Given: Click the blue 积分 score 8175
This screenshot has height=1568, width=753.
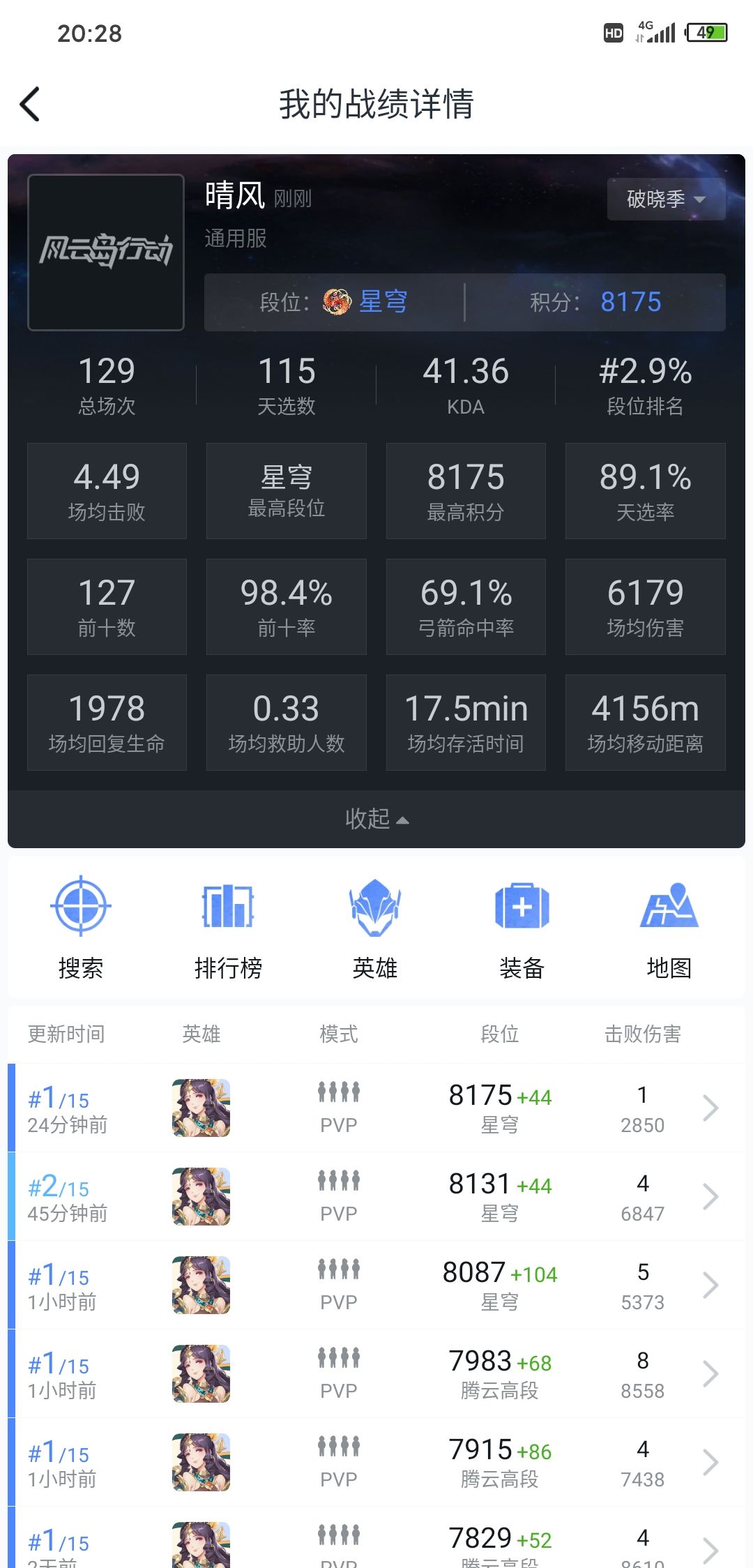Looking at the screenshot, I should point(631,301).
